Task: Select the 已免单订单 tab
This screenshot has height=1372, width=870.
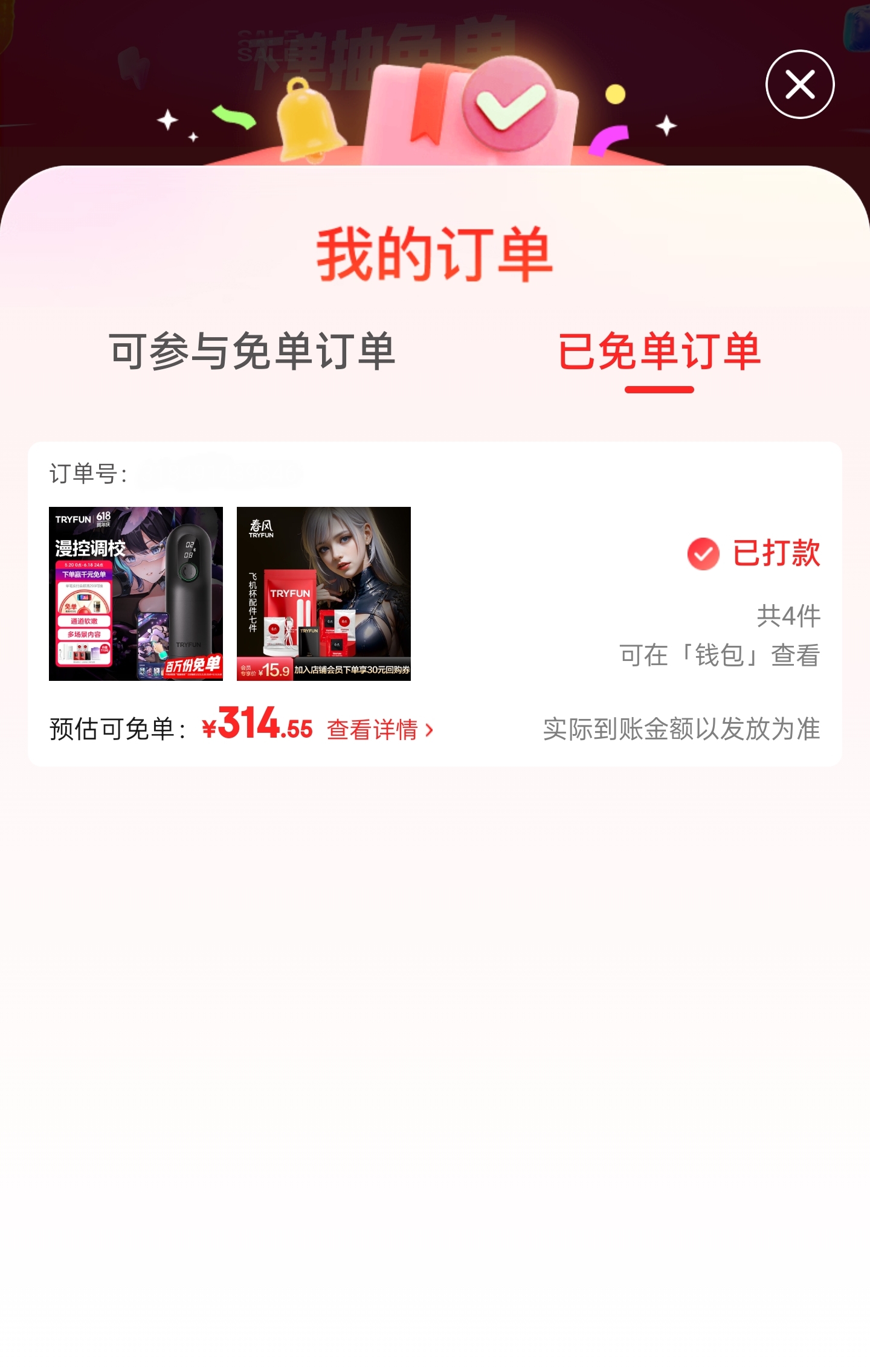Action: pyautogui.click(x=659, y=351)
